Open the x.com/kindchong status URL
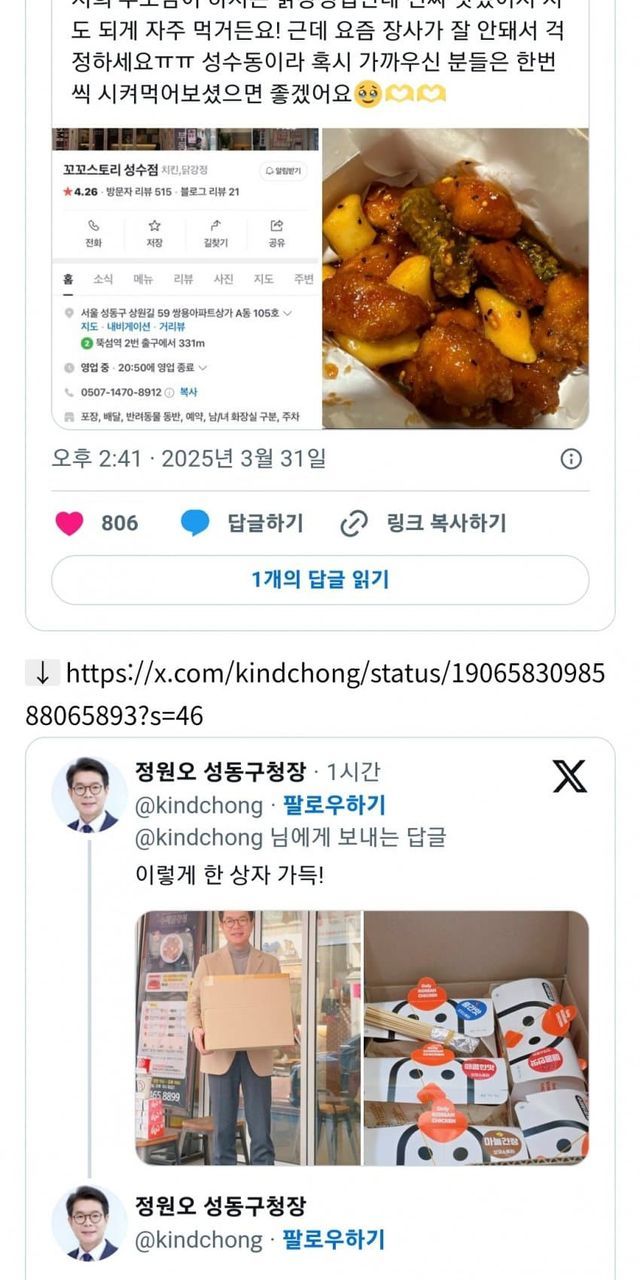The width and height of the screenshot is (640, 1280). [320, 694]
